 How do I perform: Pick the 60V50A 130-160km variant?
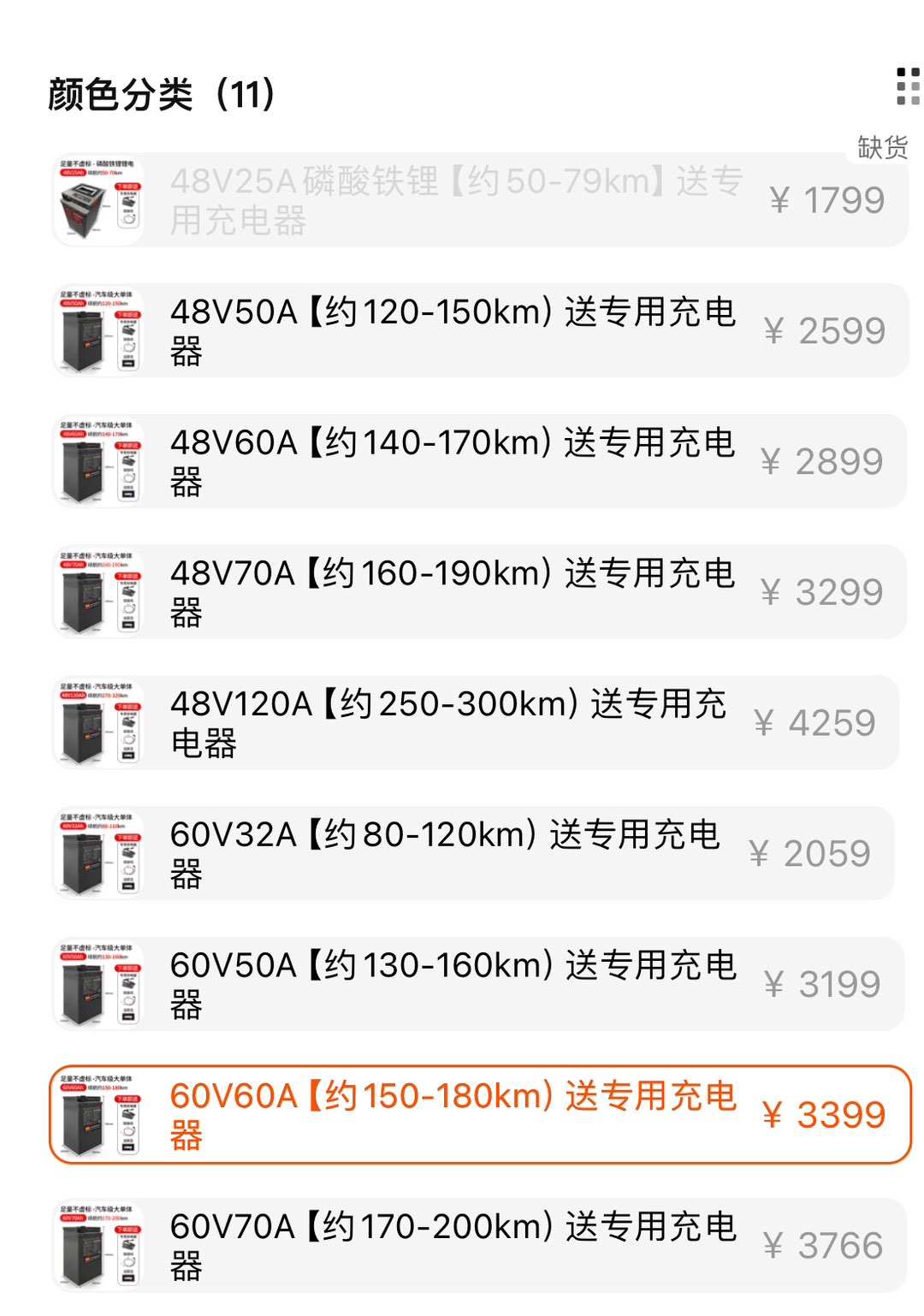tap(478, 985)
